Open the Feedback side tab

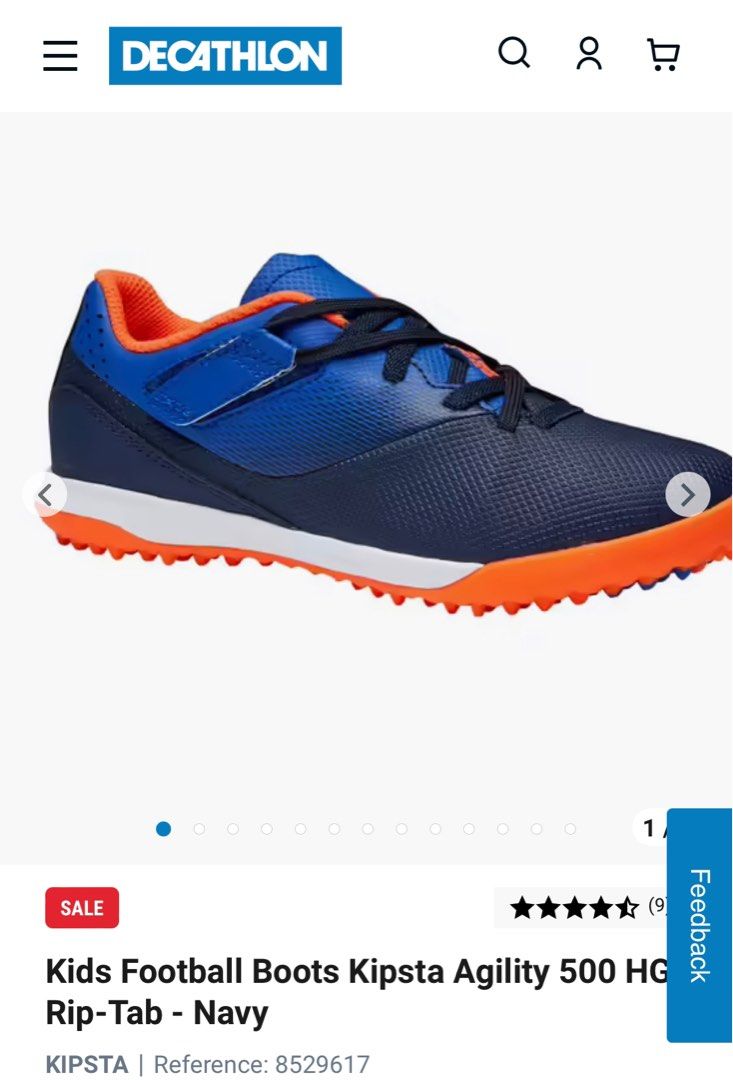pyautogui.click(x=699, y=925)
